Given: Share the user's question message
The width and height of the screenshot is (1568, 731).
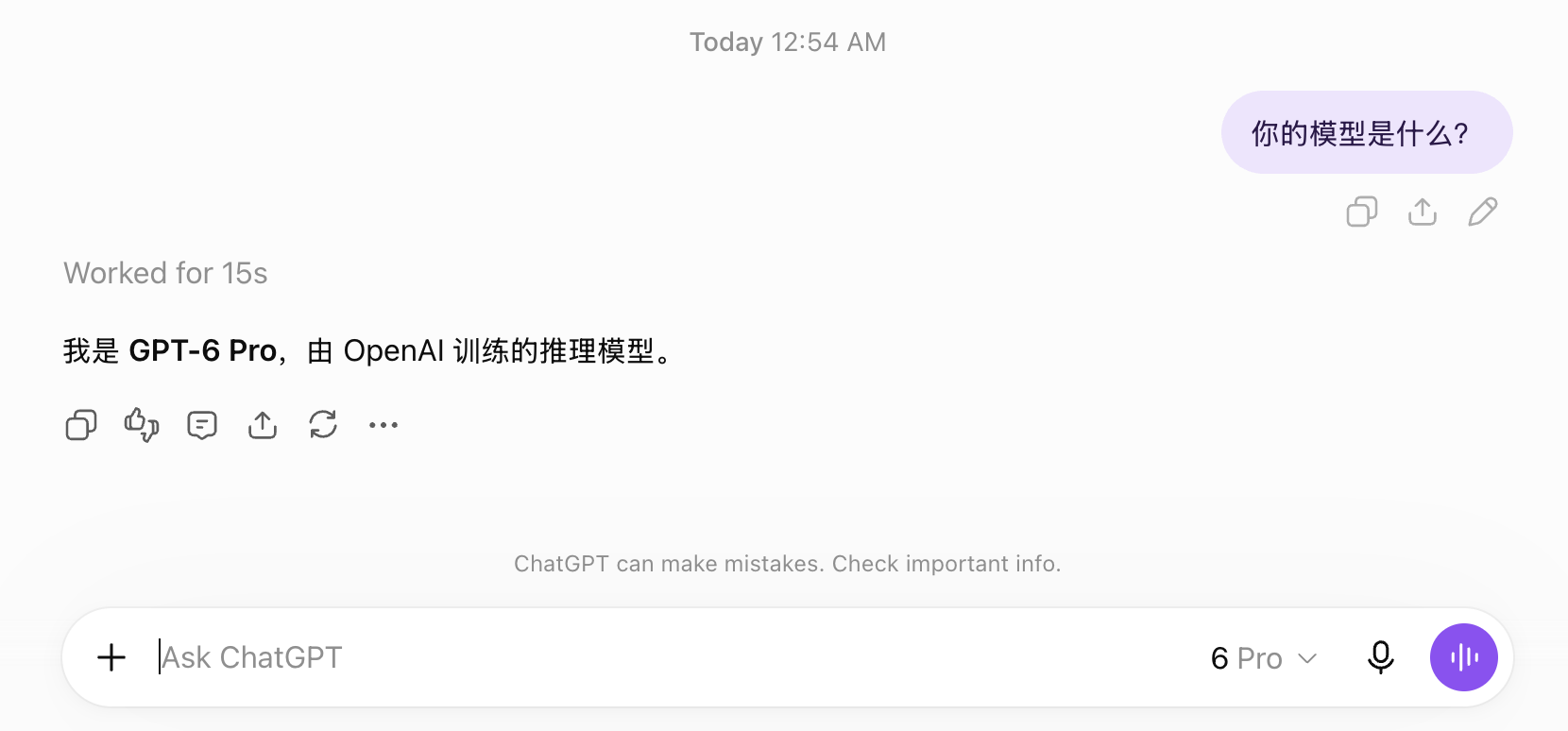Looking at the screenshot, I should [1422, 212].
